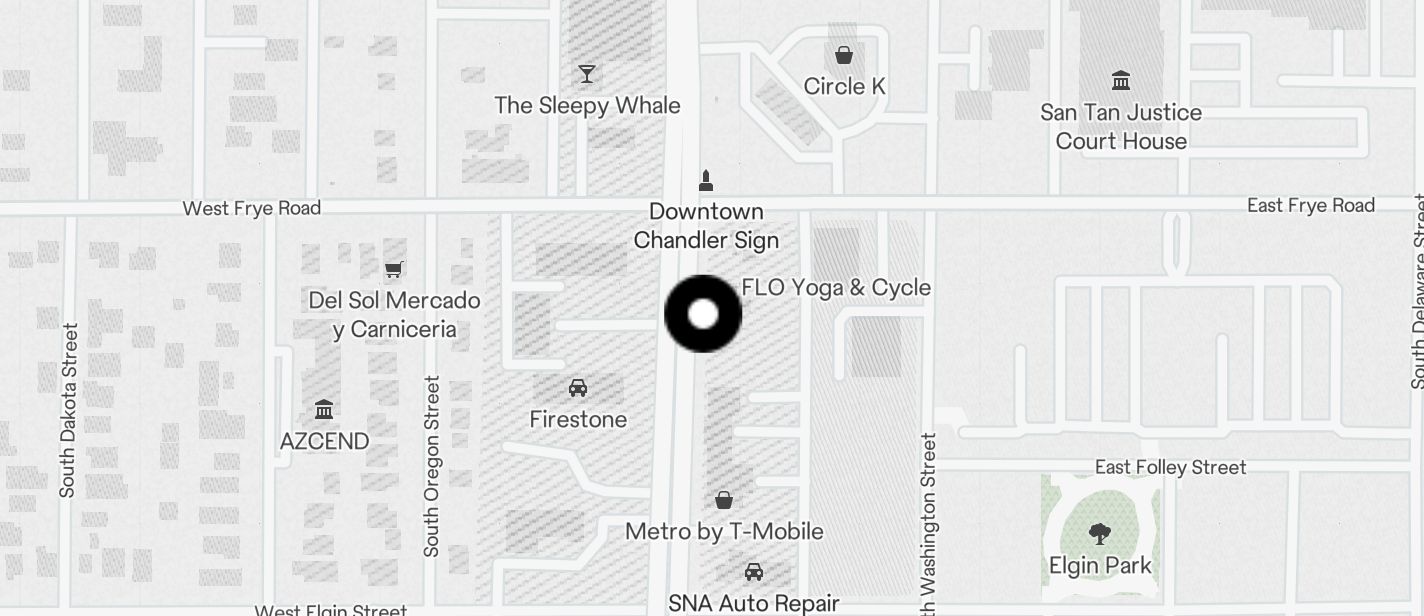Tap the AZCEND place marker
This screenshot has width=1424, height=616.
[x=324, y=410]
